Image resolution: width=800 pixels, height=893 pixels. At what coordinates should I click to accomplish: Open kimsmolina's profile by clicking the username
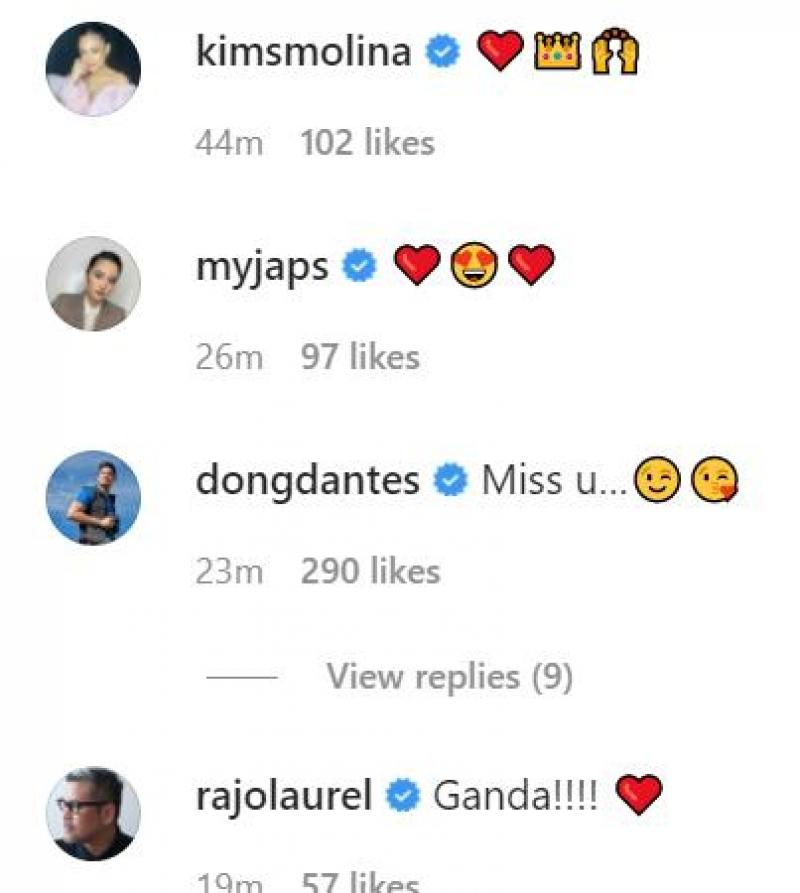click(305, 47)
